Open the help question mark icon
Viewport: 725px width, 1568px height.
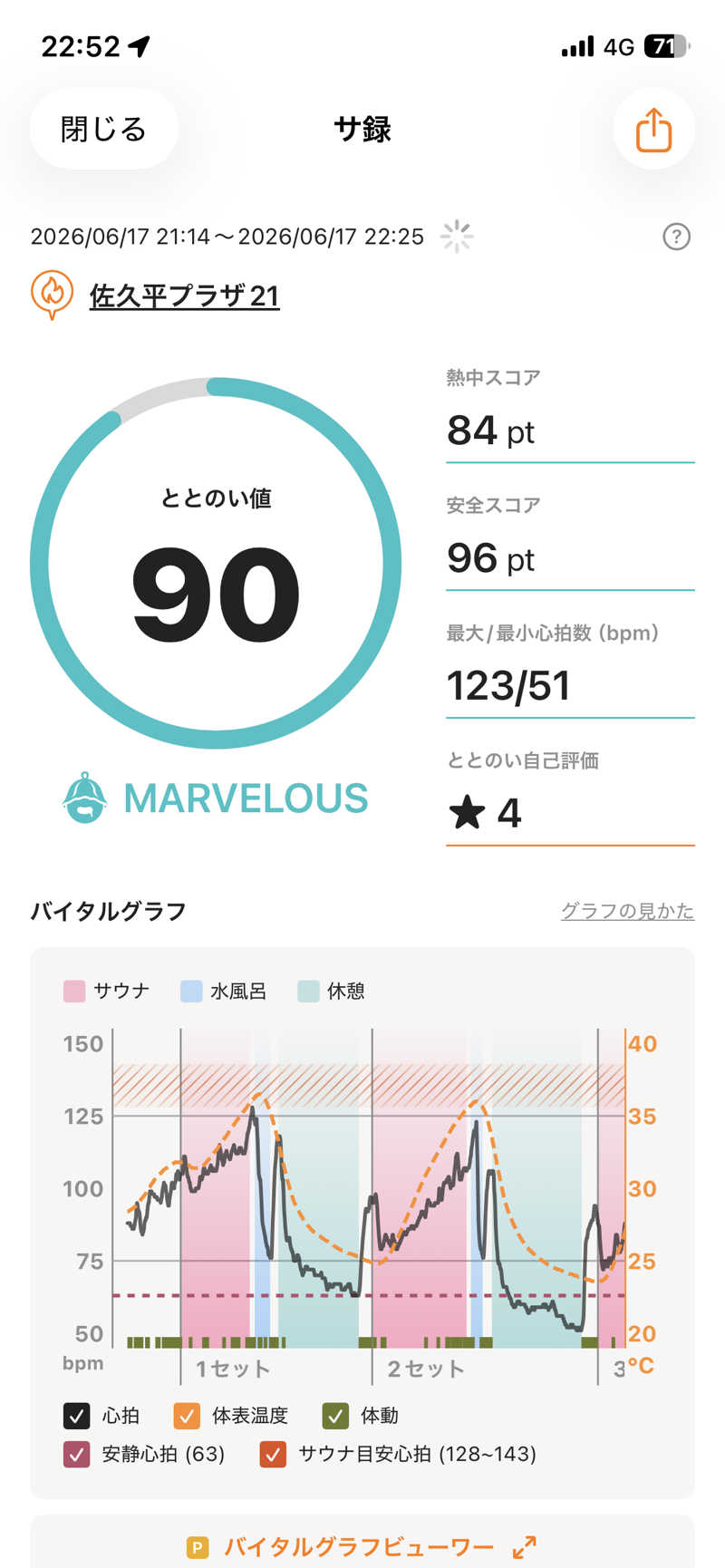point(676,237)
